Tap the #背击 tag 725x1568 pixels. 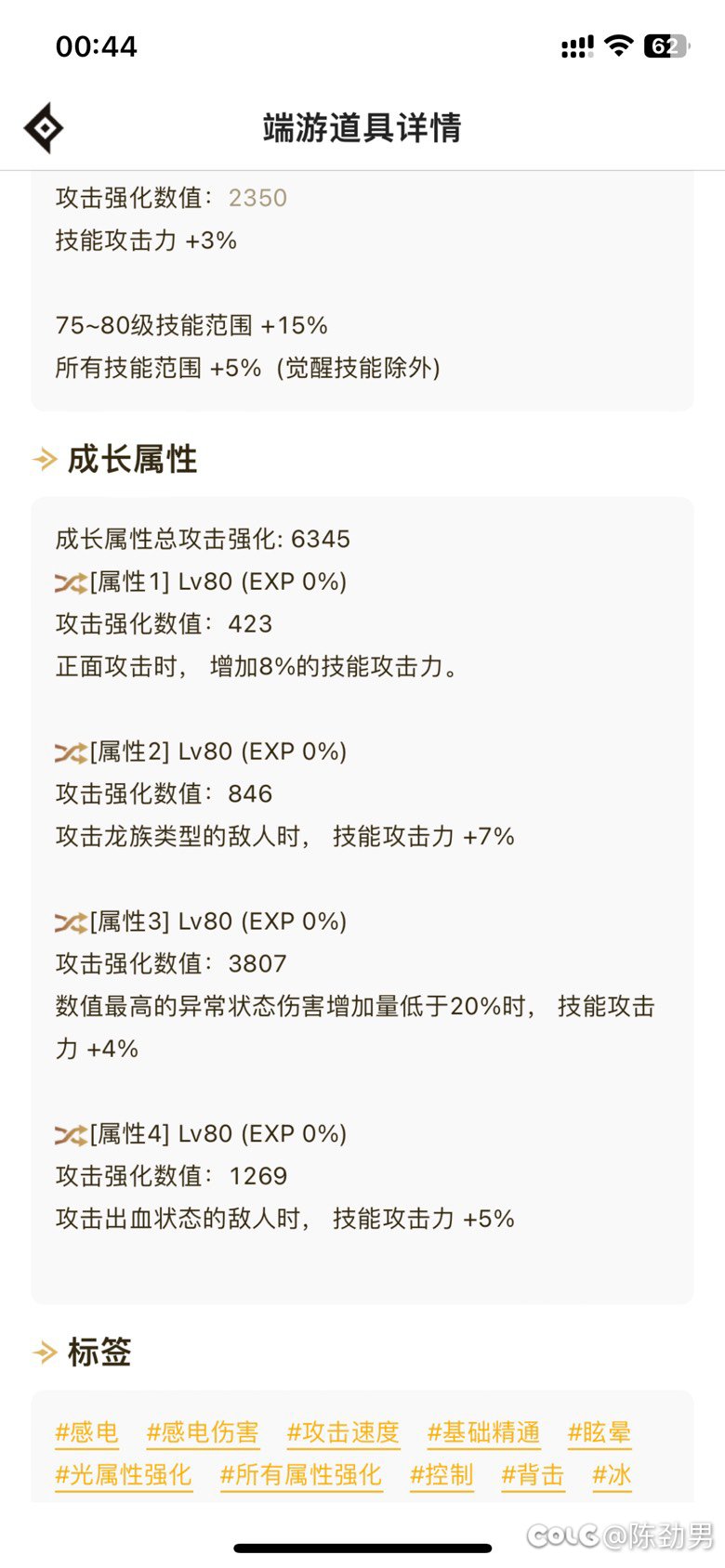(x=533, y=1475)
